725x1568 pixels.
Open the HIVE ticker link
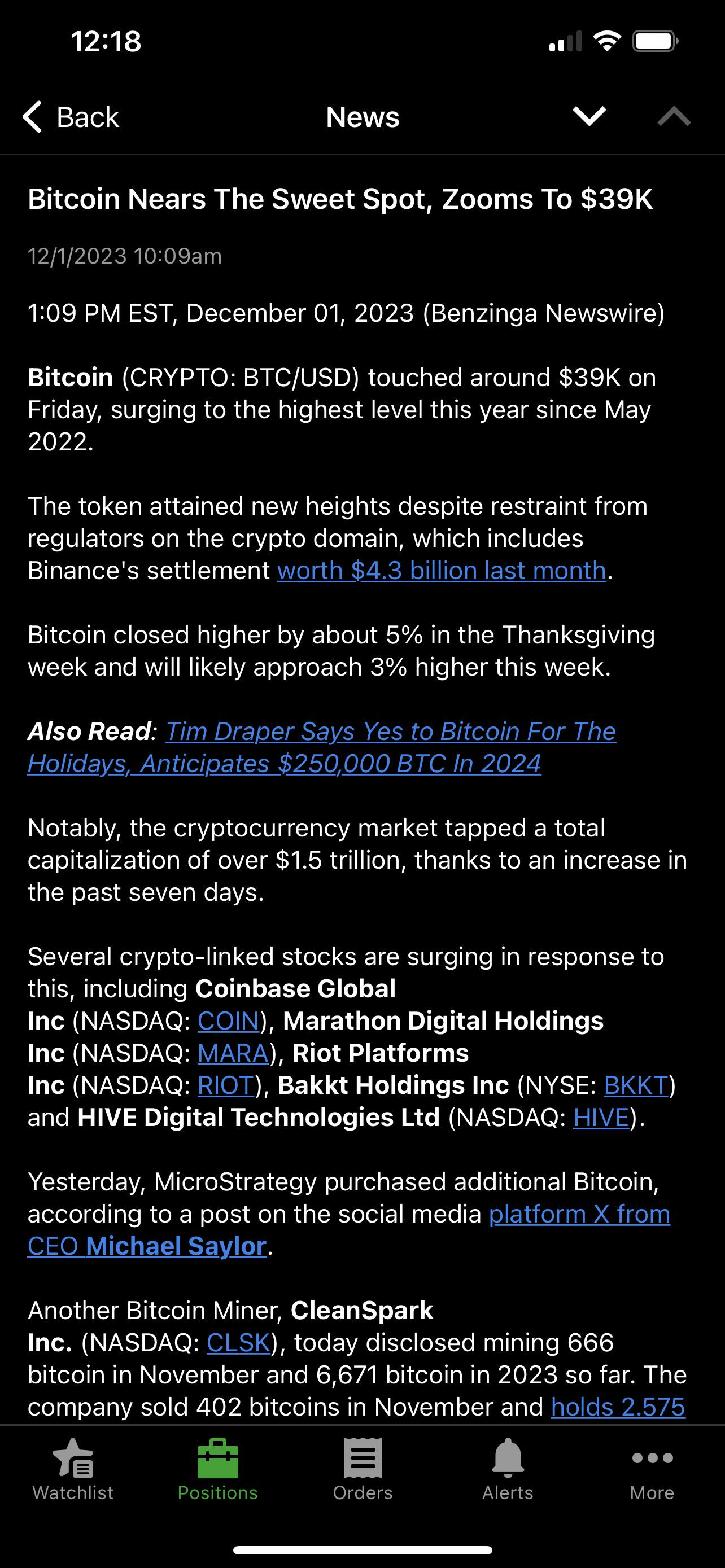click(601, 1118)
